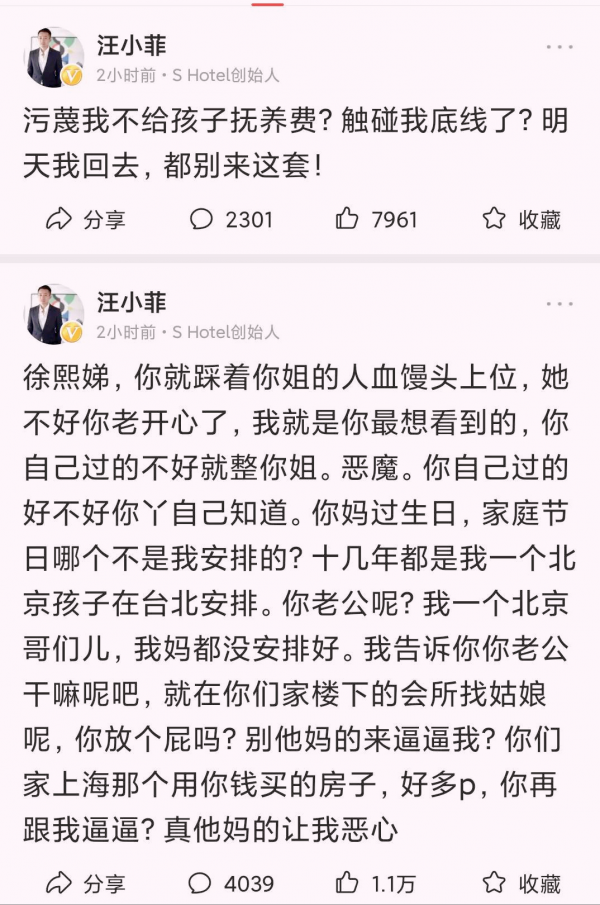Open 汪小菲's avatar on the first post

(54, 59)
